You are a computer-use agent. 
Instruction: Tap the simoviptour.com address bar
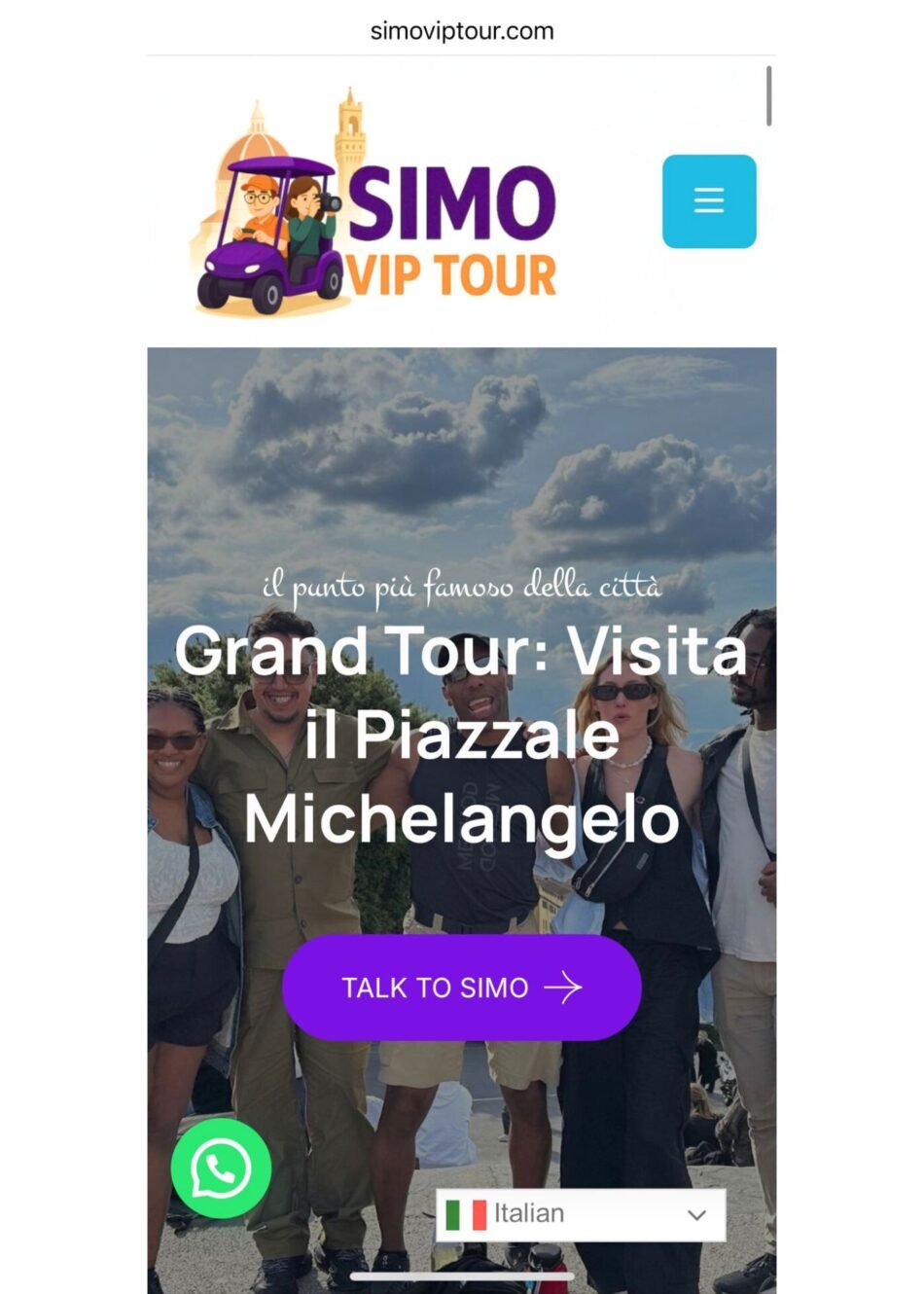click(461, 30)
